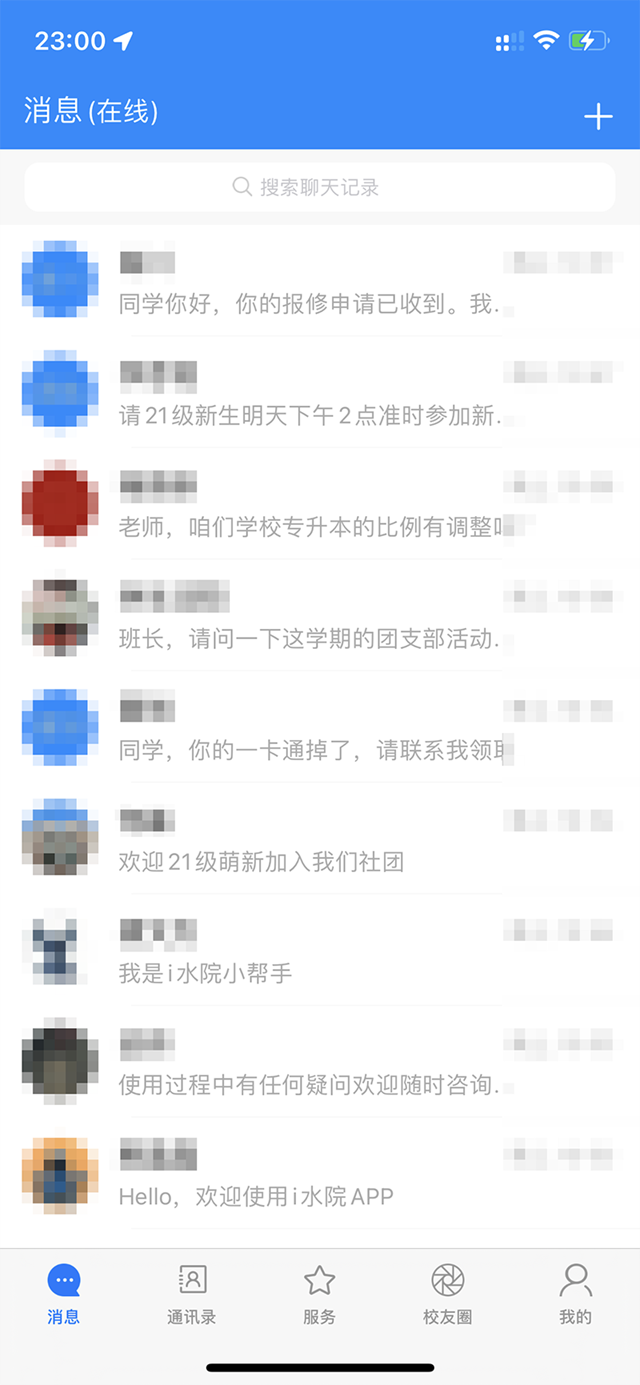Open the 搜索聊天记录 search box
This screenshot has width=640, height=1385.
(x=320, y=187)
